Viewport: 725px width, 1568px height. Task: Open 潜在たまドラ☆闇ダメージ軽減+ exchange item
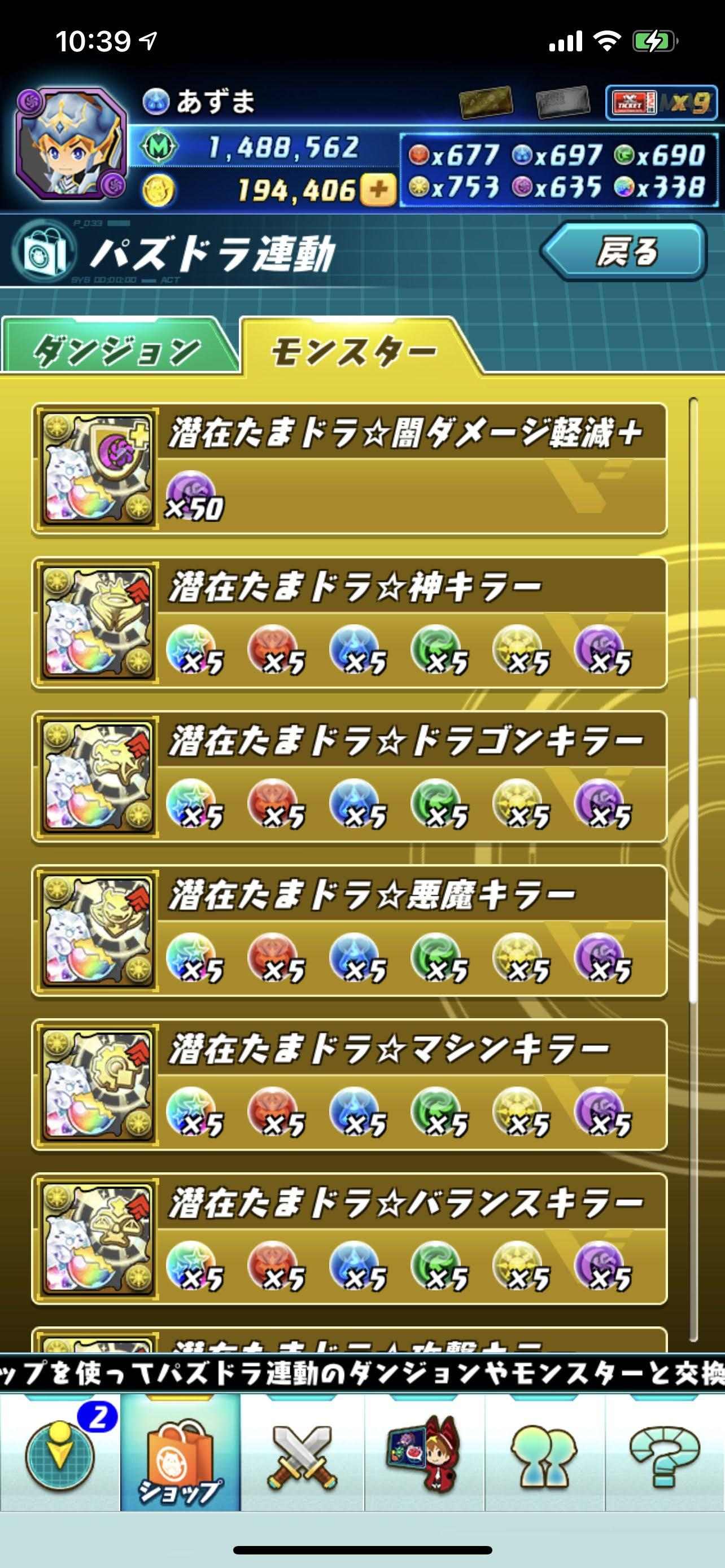point(350,468)
